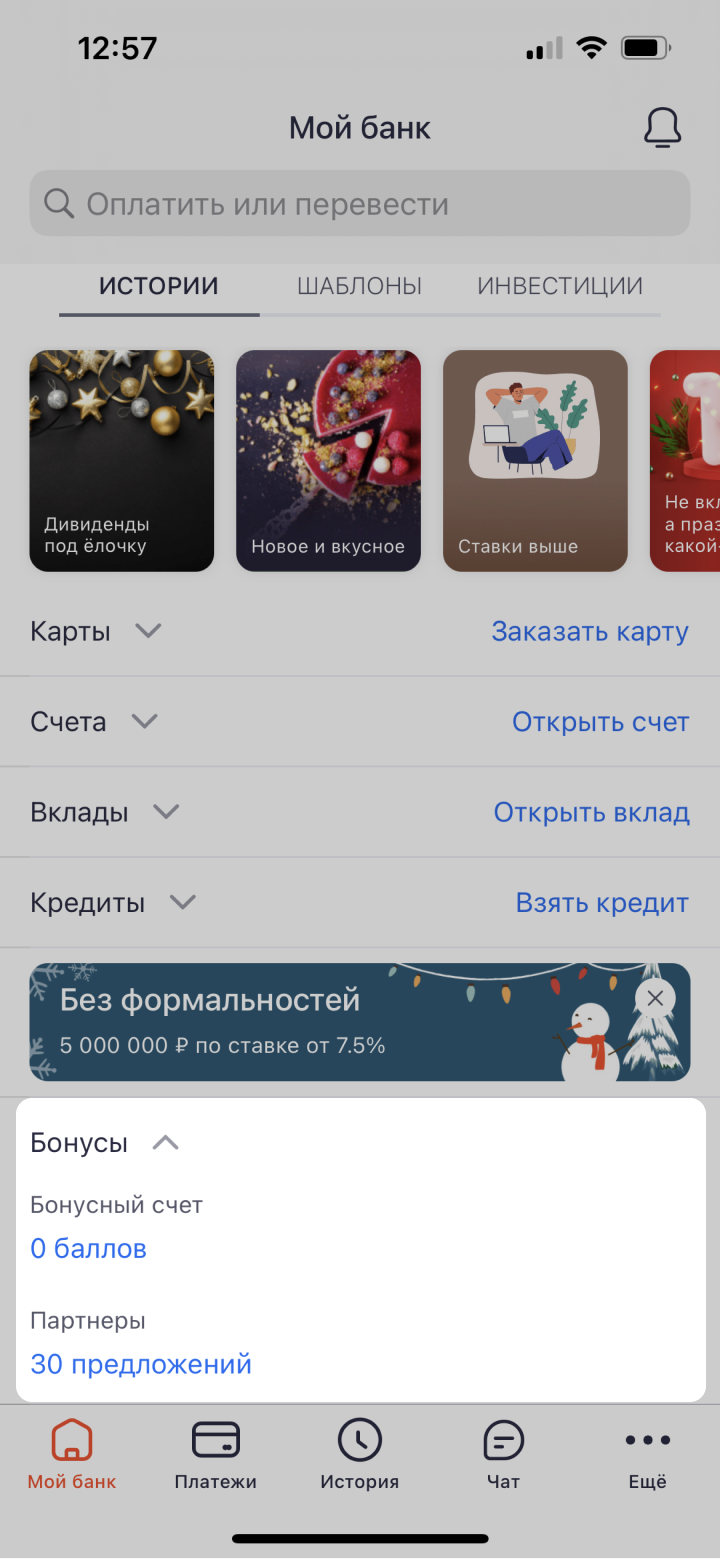Viewport: 720px width, 1559px height.
Task: Open the notifications bell
Action: click(662, 128)
